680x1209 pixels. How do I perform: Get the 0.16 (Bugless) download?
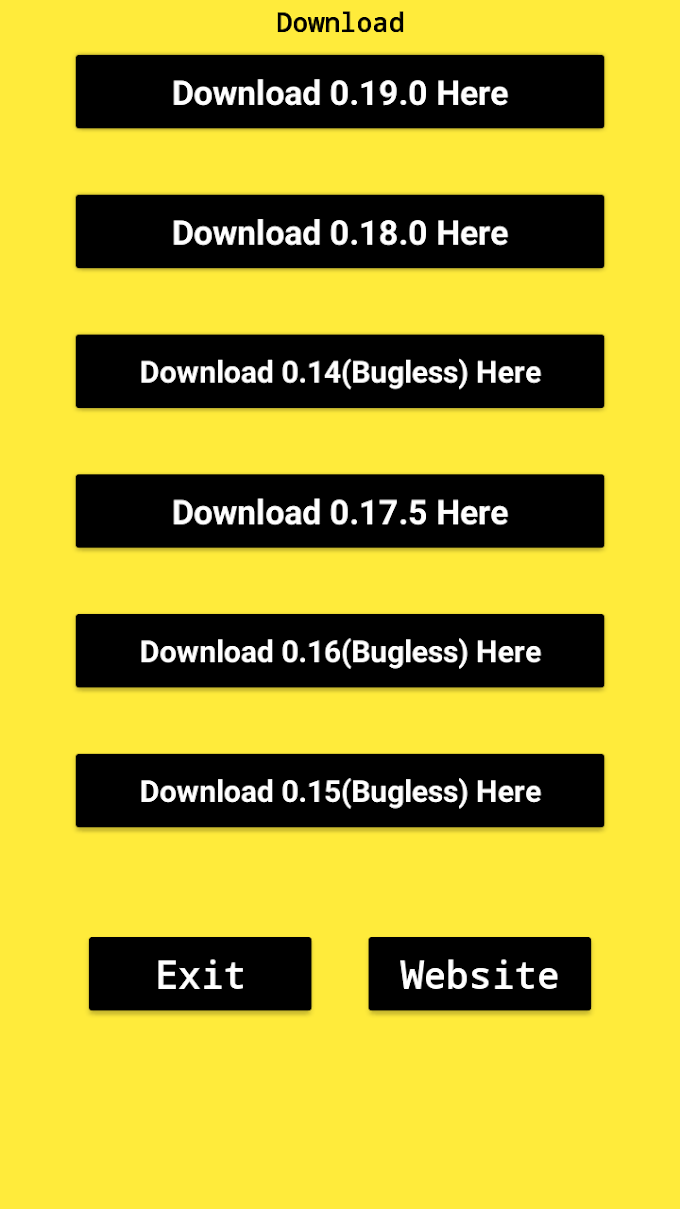coord(340,651)
